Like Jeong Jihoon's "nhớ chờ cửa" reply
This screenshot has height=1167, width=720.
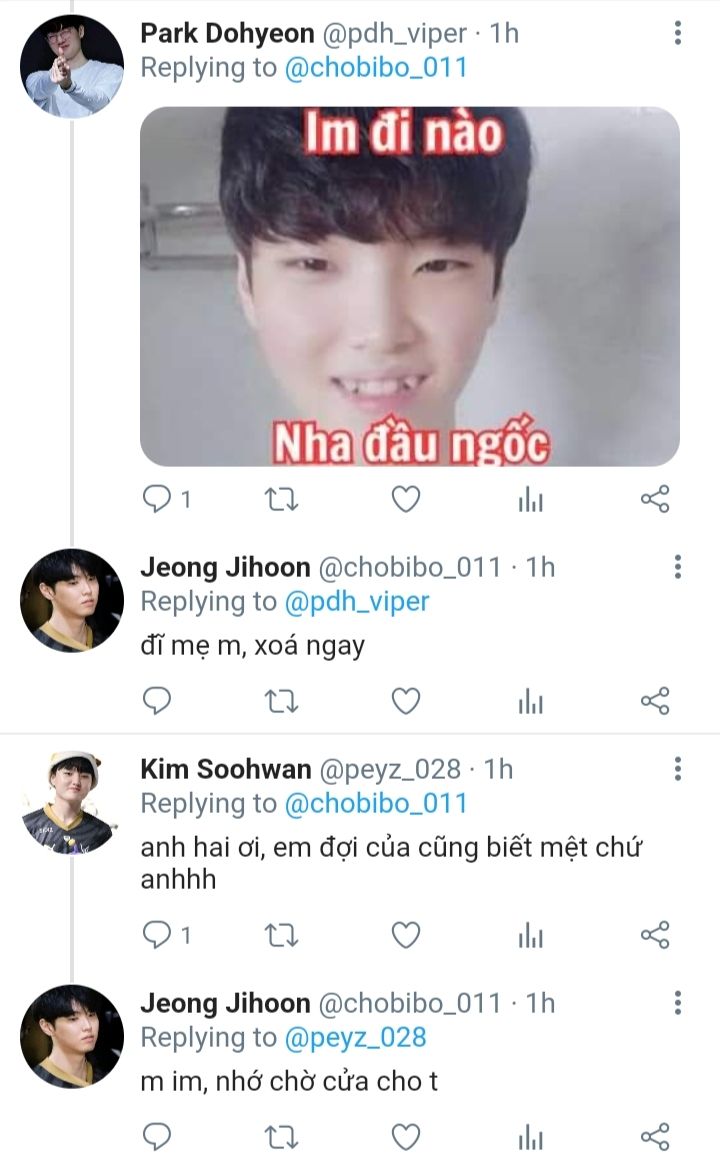(x=405, y=1137)
